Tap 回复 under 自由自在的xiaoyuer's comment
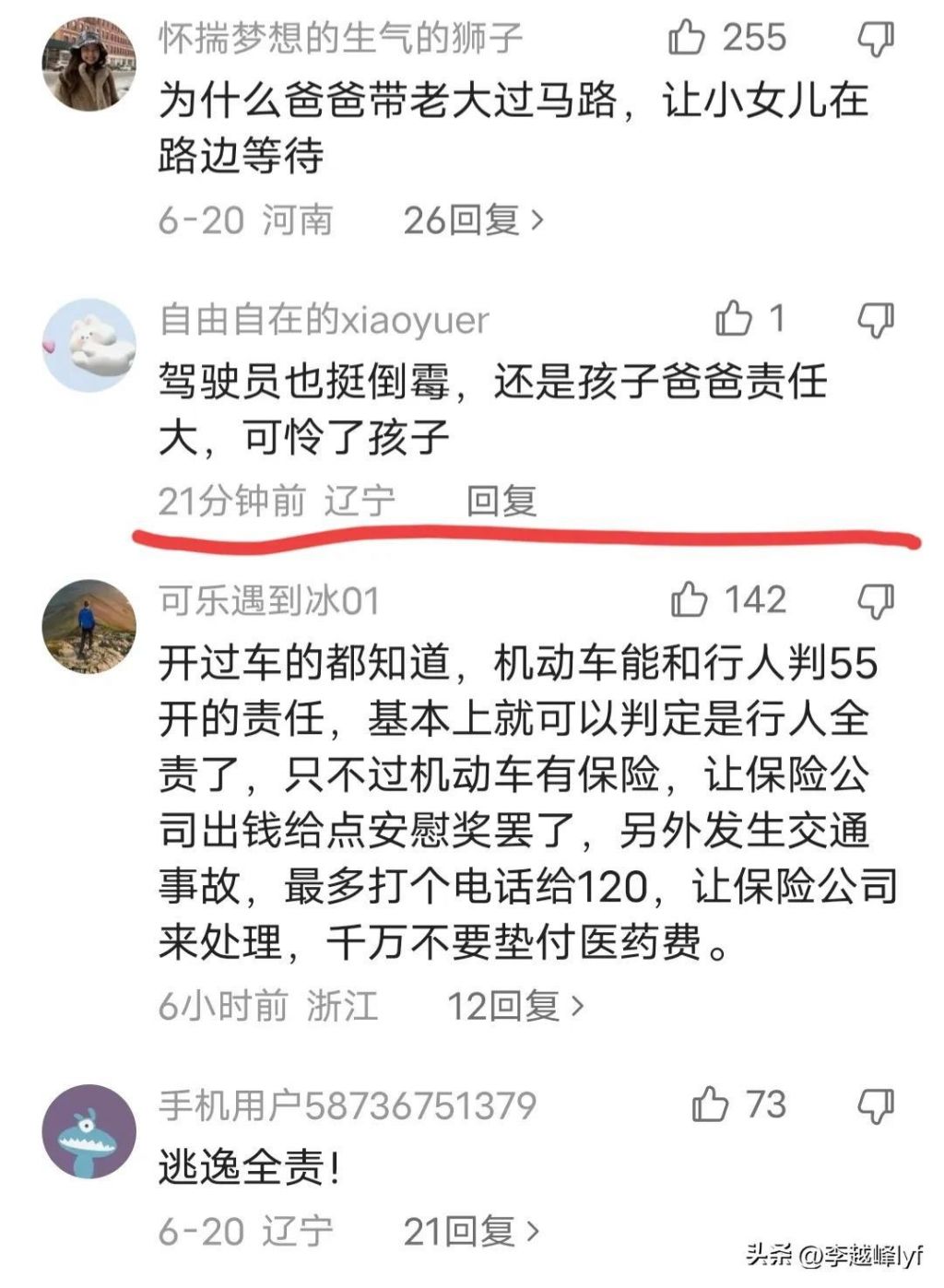This screenshot has height=1288, width=944. pyautogui.click(x=501, y=501)
